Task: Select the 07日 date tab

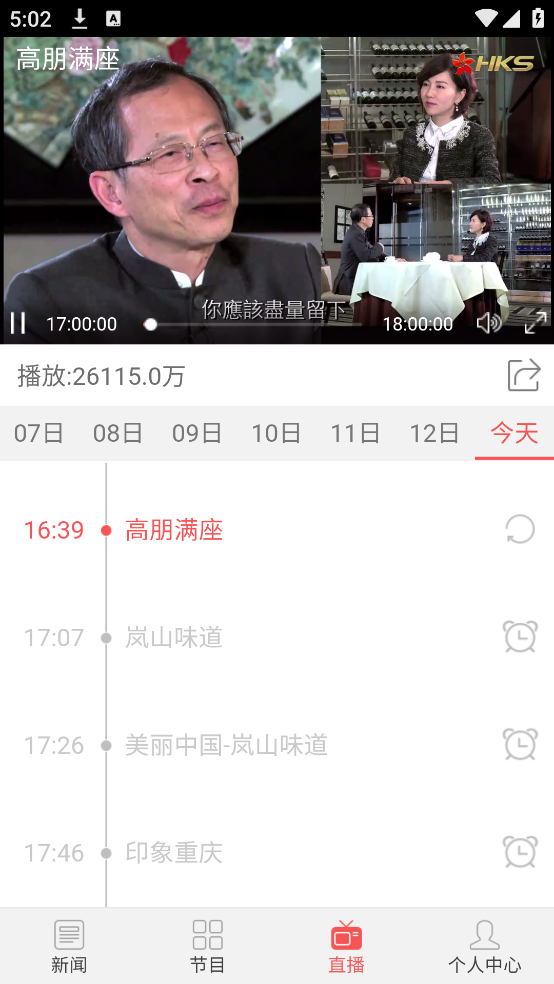Action: tap(39, 433)
